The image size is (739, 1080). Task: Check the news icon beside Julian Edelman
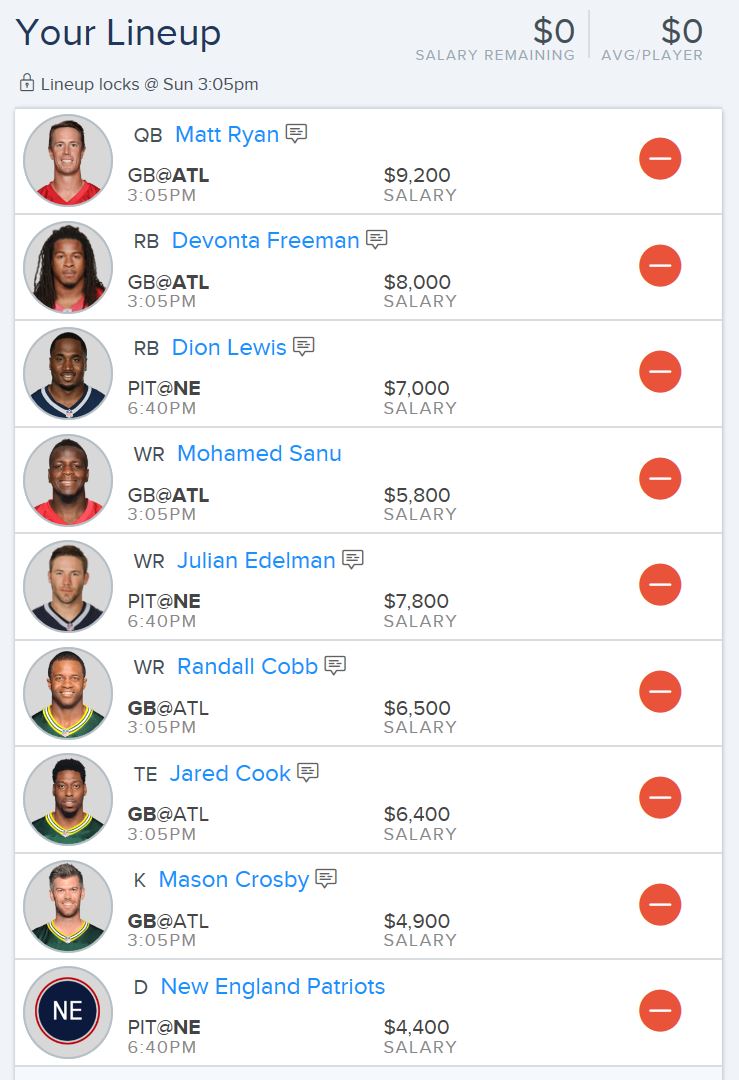pos(353,559)
